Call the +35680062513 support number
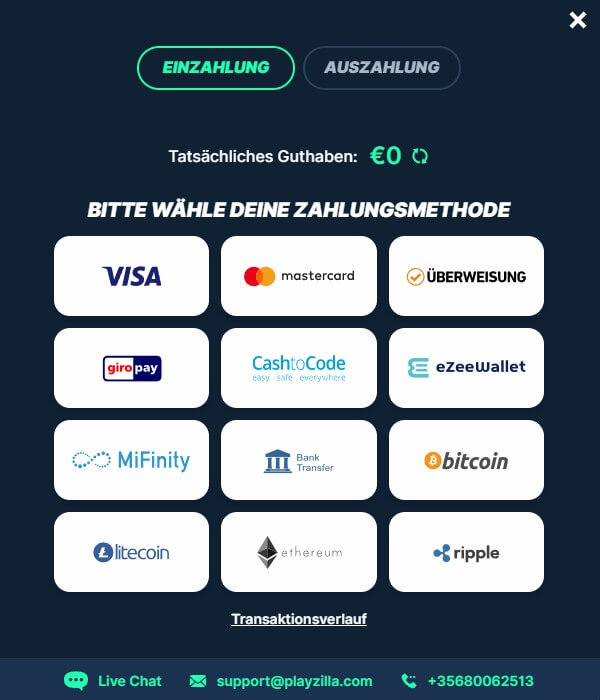This screenshot has width=600, height=700. (x=468, y=681)
